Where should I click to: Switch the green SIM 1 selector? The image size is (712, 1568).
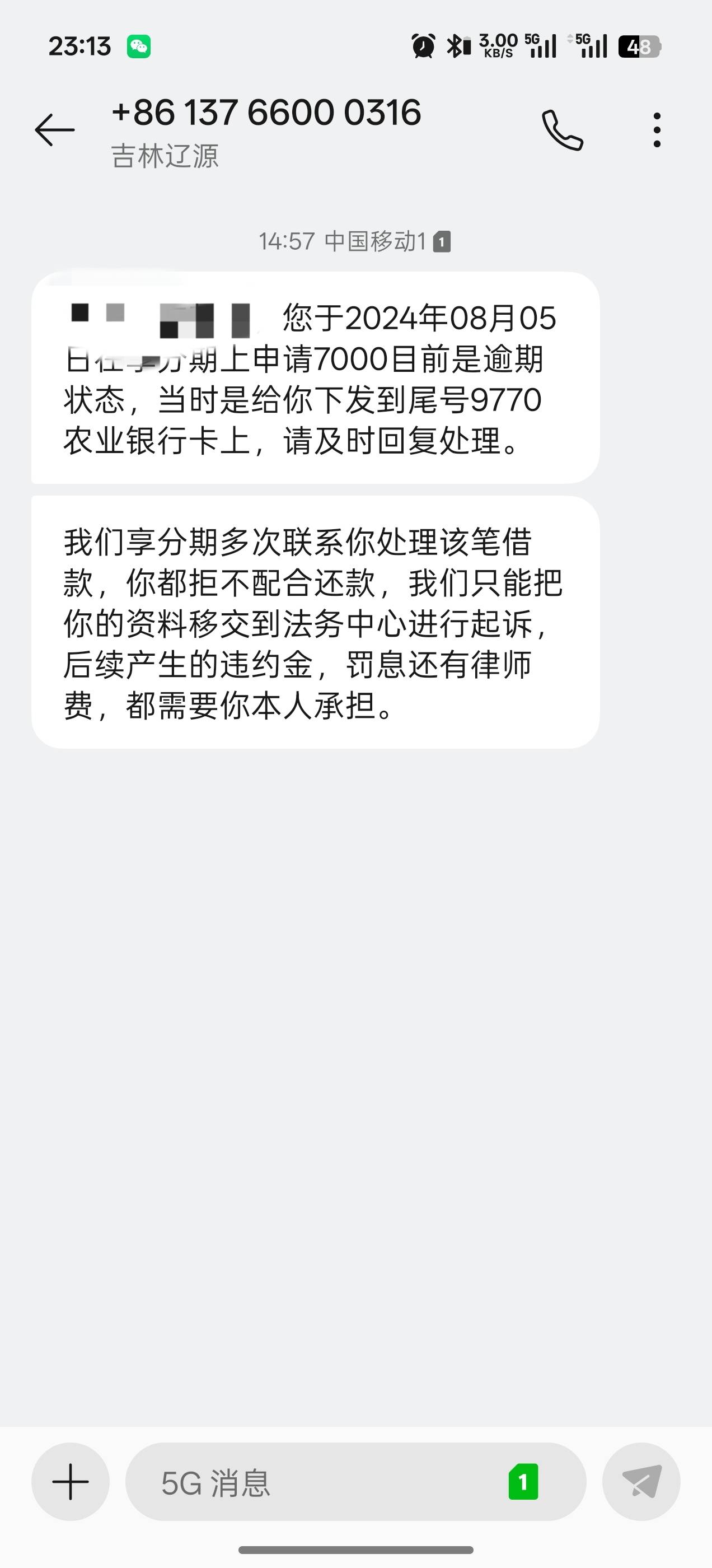click(523, 1482)
